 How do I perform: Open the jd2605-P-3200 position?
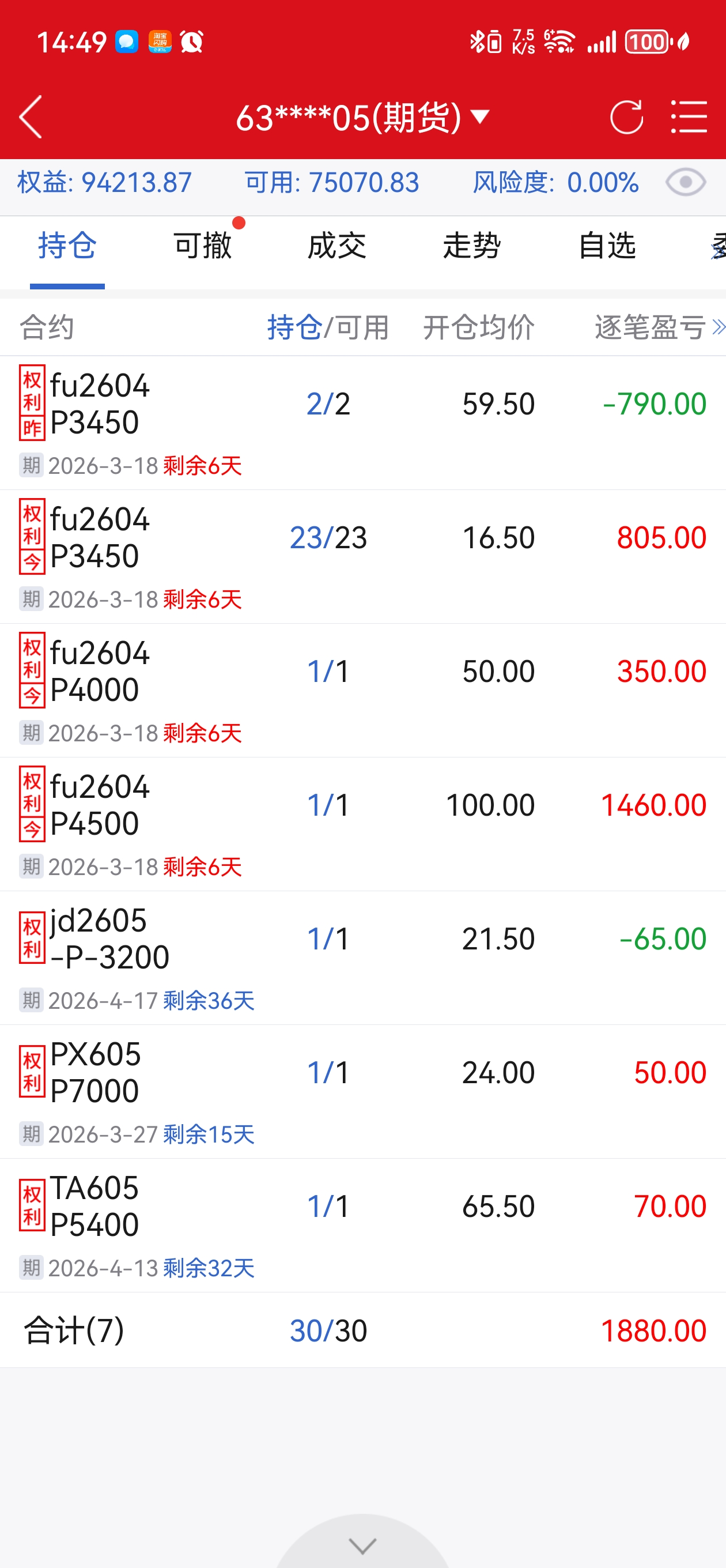(362, 958)
